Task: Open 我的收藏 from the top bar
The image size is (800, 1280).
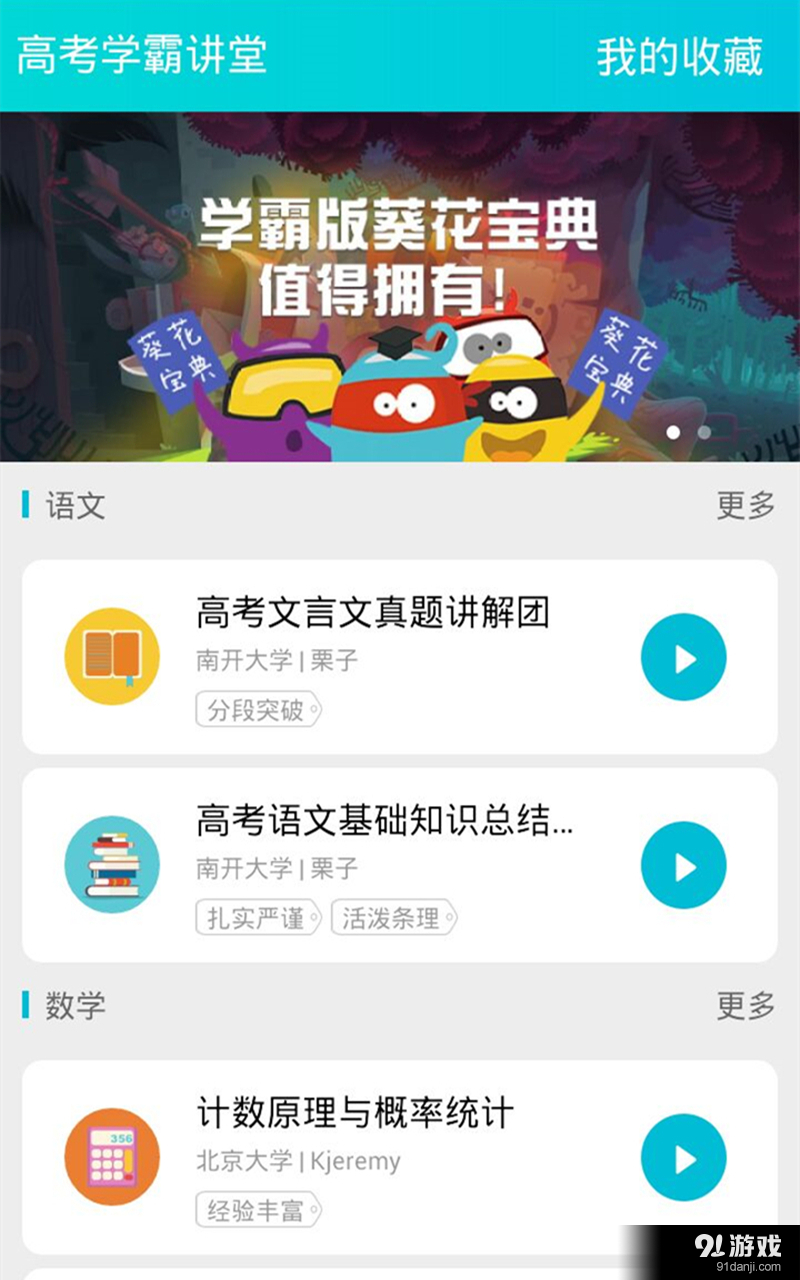Action: (680, 57)
